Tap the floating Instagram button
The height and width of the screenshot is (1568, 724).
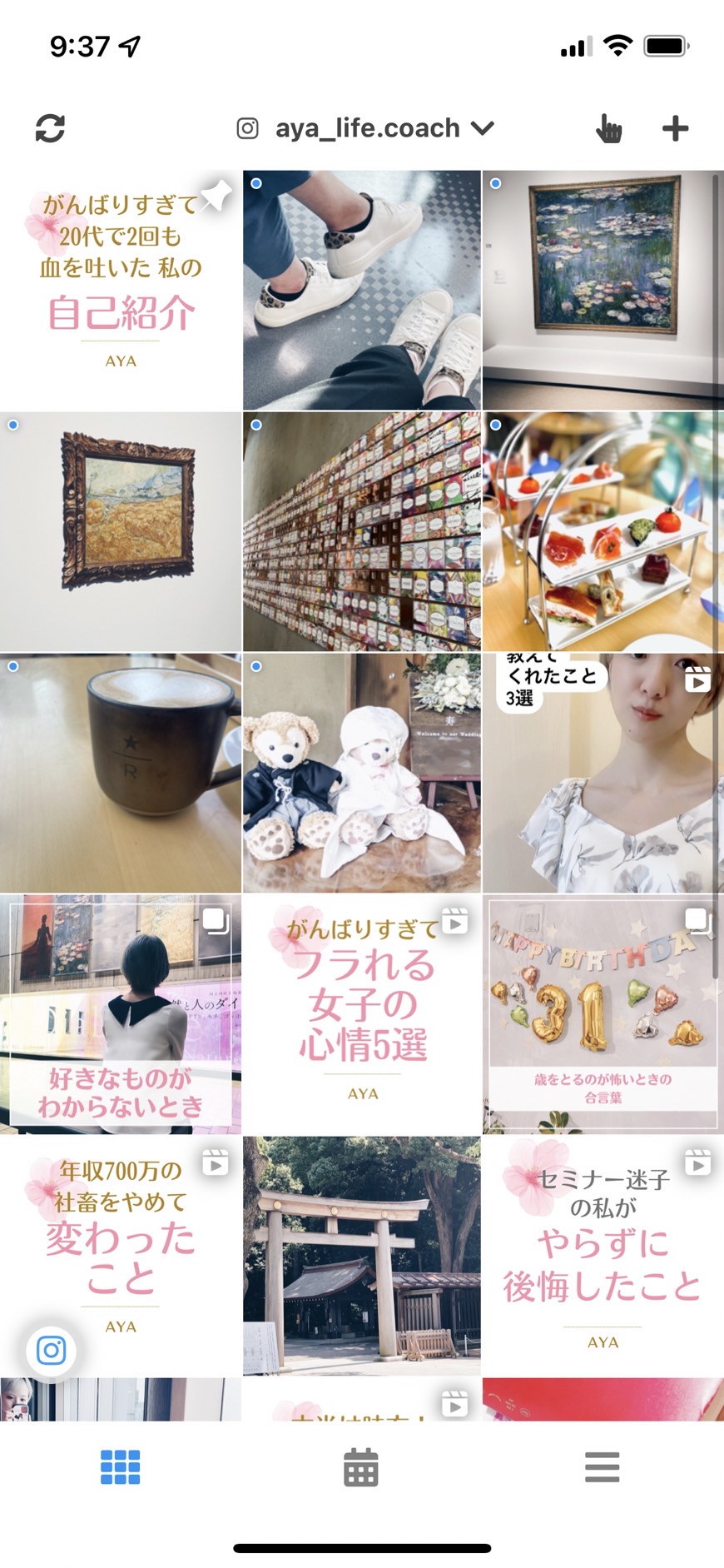[x=51, y=1350]
